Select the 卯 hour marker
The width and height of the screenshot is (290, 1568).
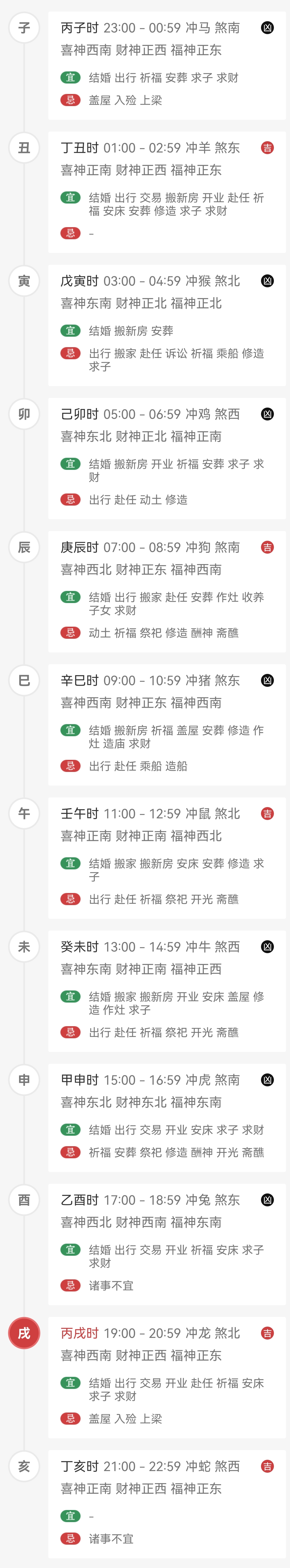pyautogui.click(x=24, y=414)
